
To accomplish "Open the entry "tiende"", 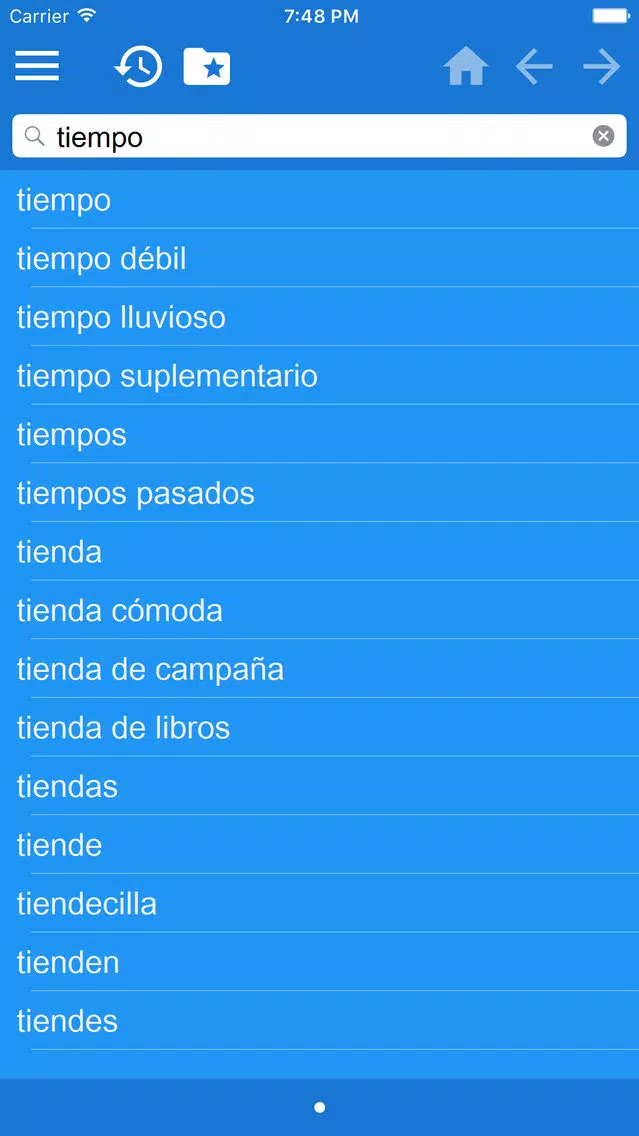I will click(x=320, y=845).
